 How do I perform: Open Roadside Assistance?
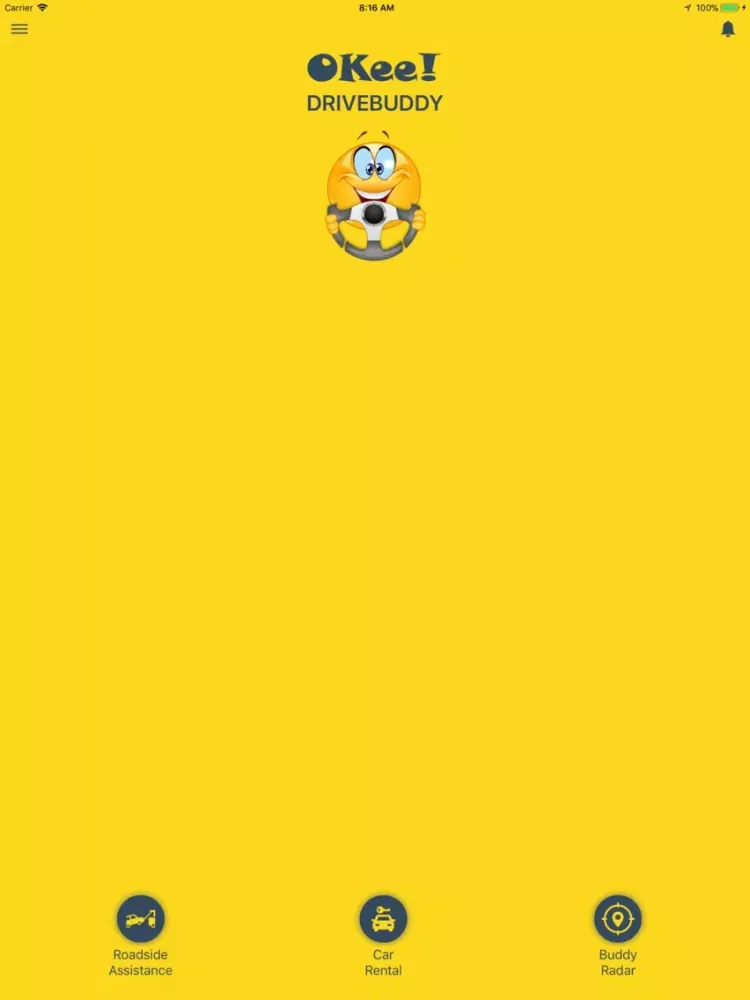pos(141,919)
